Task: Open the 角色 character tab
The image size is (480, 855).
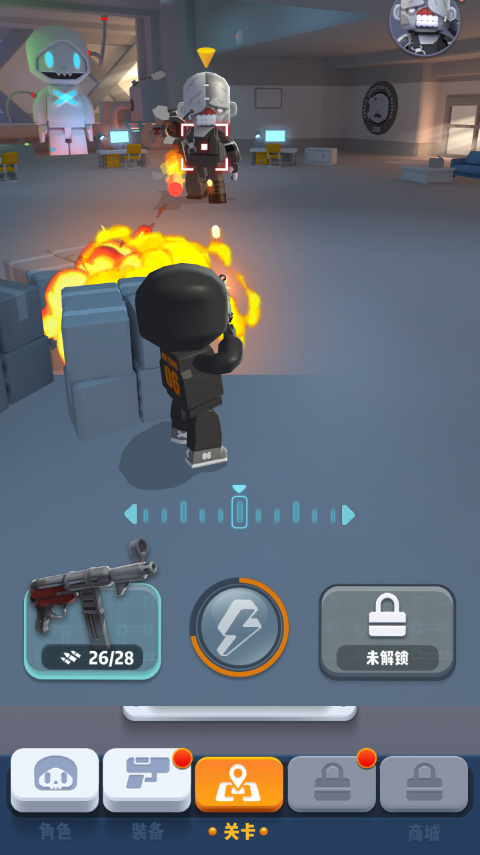Action: 55,780
